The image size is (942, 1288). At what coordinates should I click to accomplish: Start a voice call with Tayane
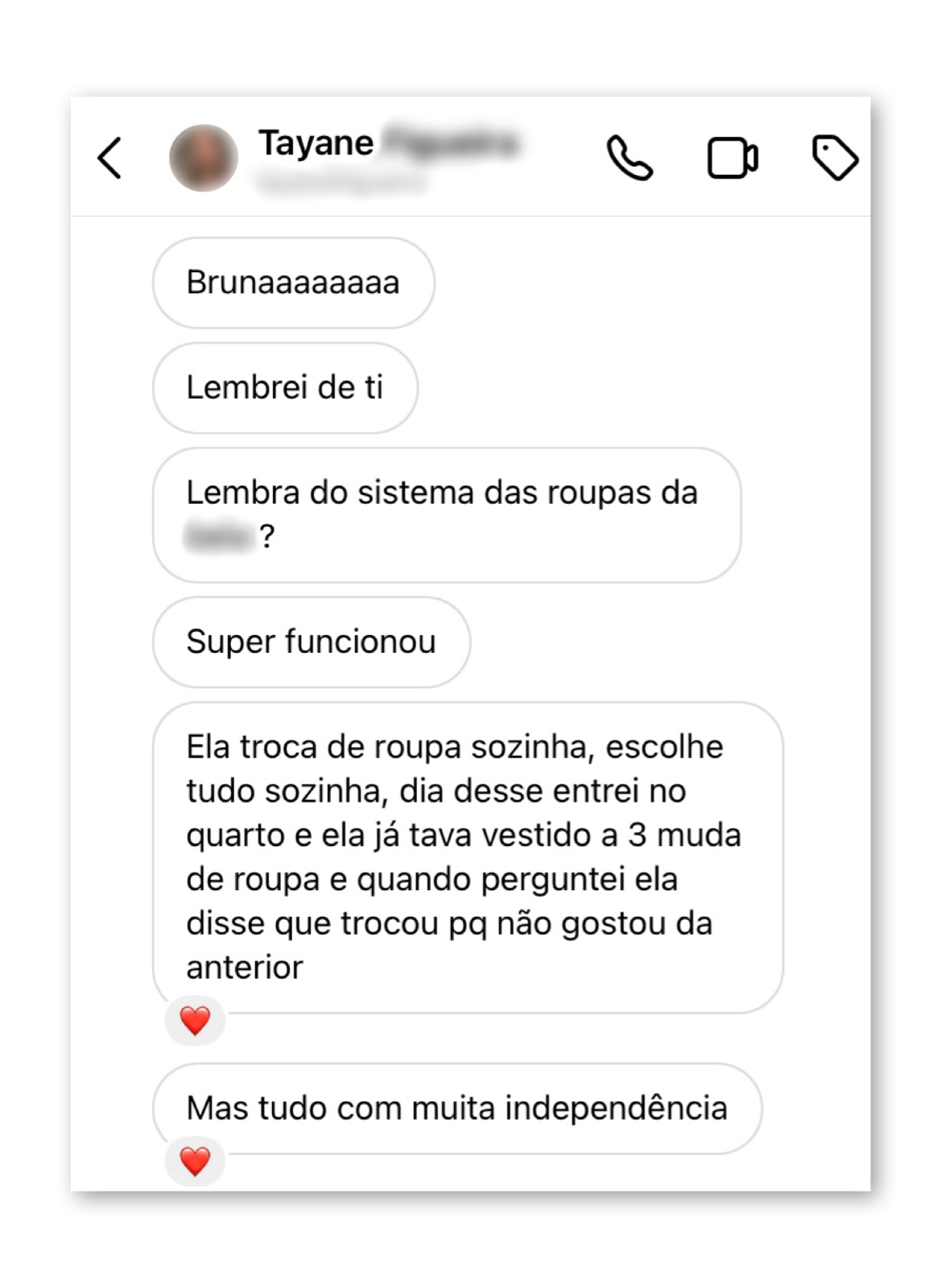click(x=629, y=158)
